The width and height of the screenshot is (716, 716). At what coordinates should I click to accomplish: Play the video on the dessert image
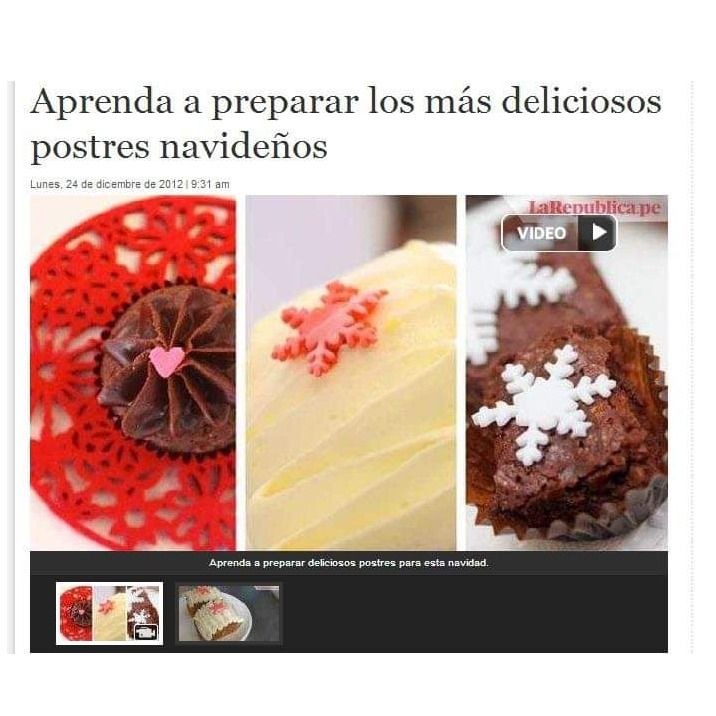pos(559,233)
